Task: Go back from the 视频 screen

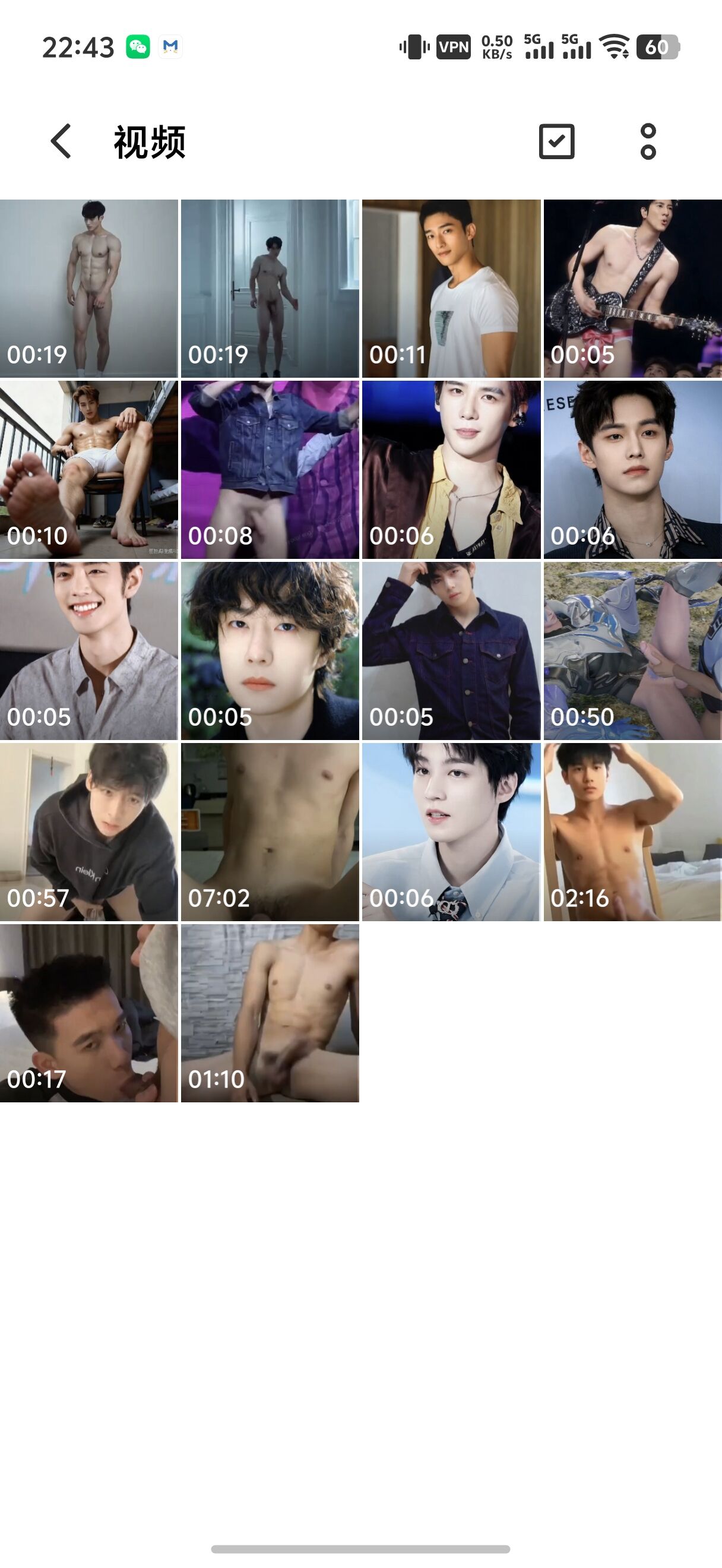Action: pyautogui.click(x=61, y=142)
